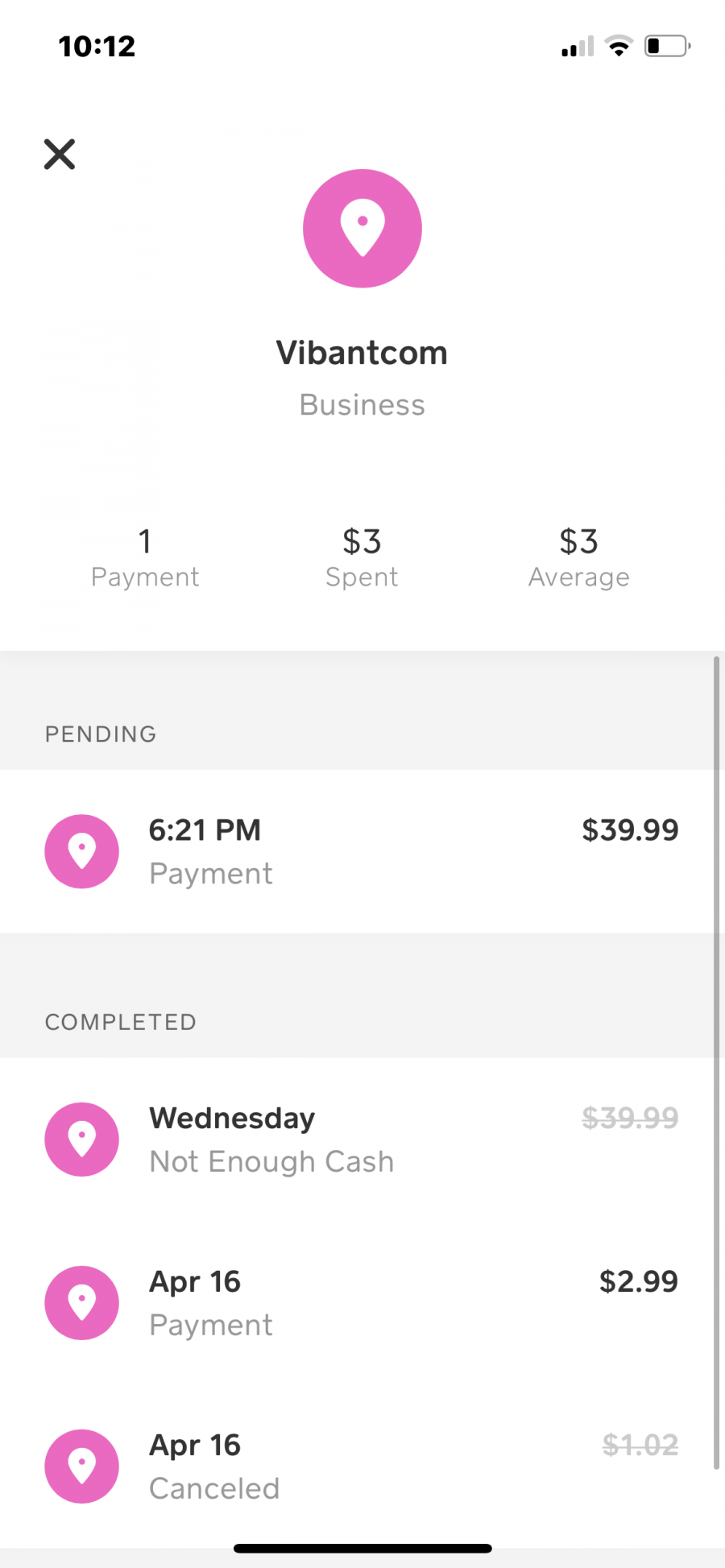Open the pending 6:21 PM $39.99 payment
725x1568 pixels.
coord(358,851)
